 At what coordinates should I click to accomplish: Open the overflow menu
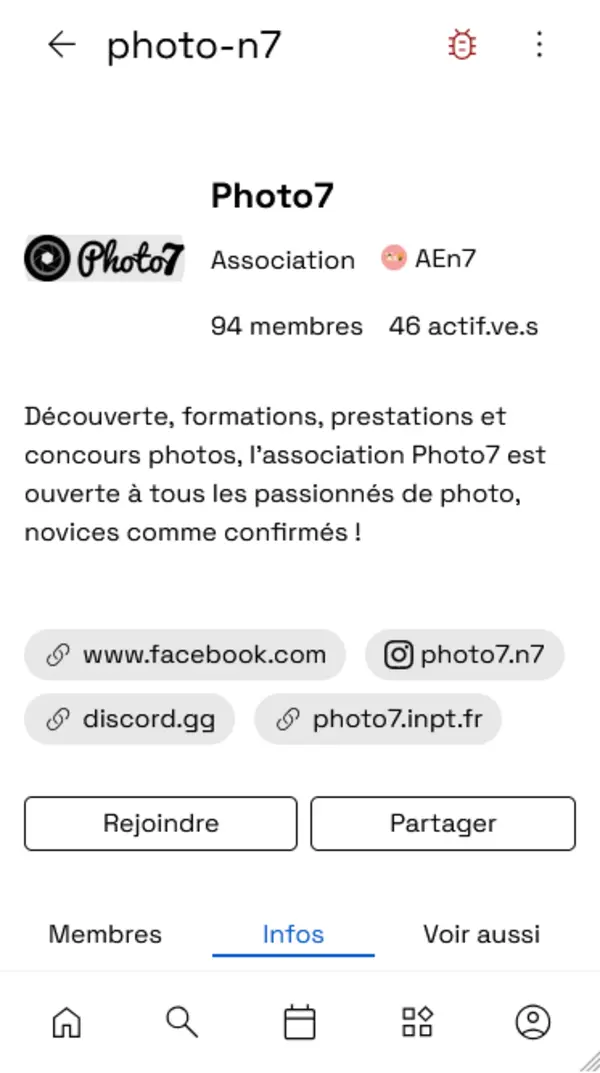[x=539, y=45]
